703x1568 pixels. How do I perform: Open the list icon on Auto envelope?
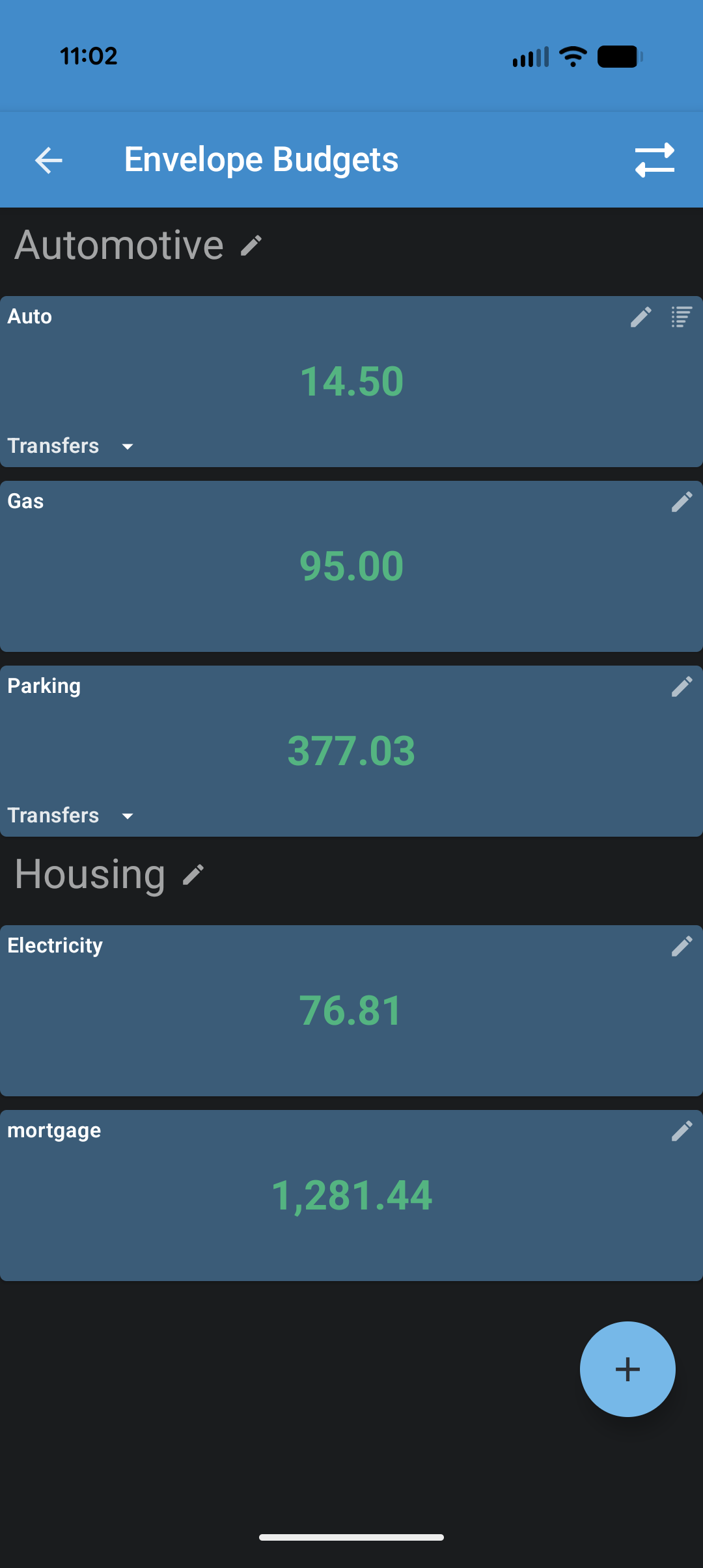click(682, 317)
